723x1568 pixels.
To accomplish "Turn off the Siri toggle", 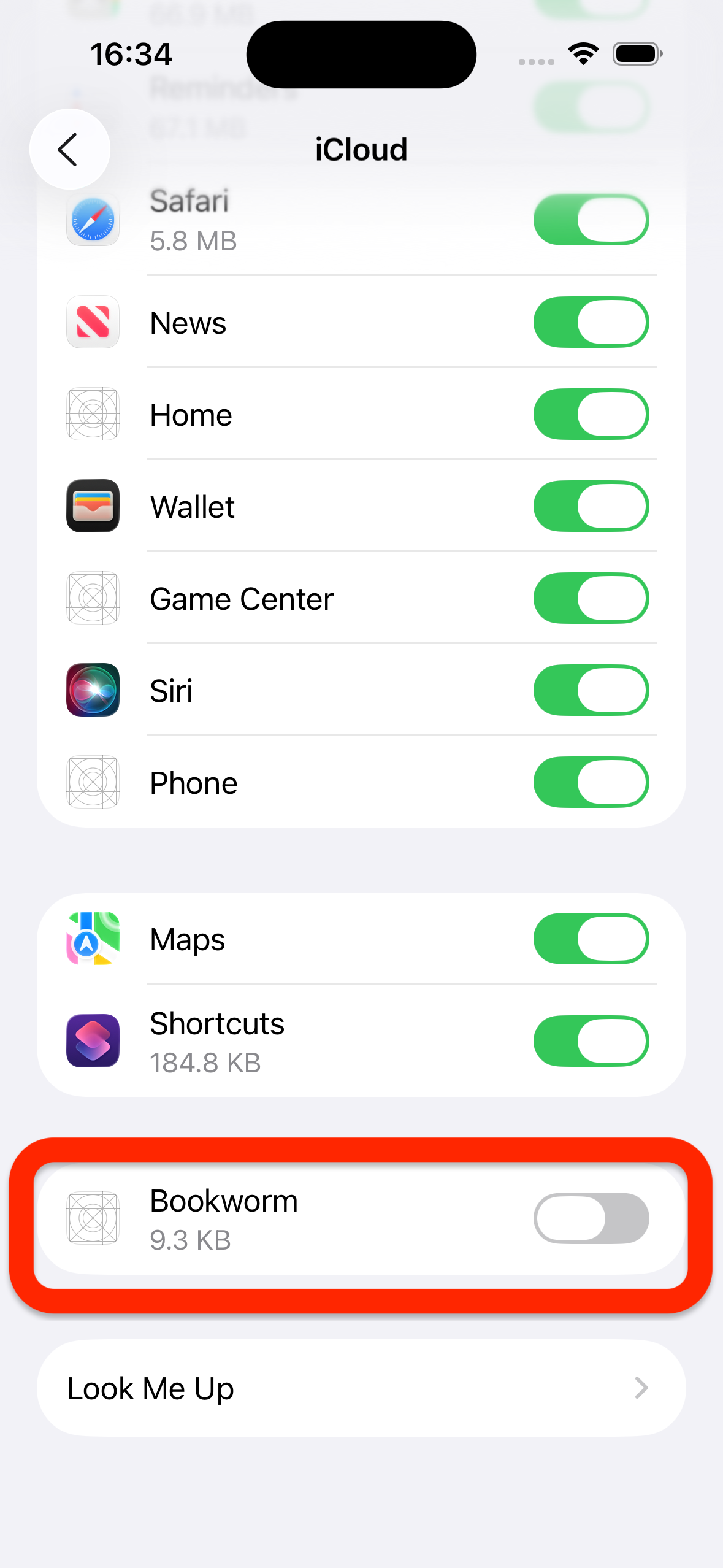I will pyautogui.click(x=591, y=690).
